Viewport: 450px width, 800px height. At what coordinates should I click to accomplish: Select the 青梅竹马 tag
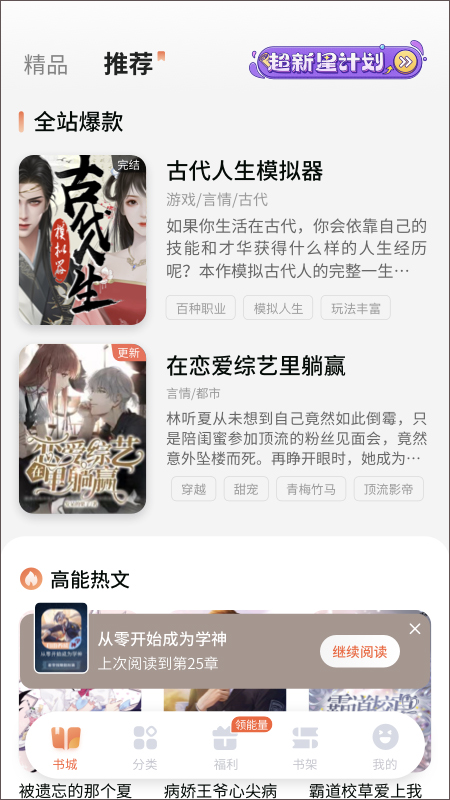point(311,489)
